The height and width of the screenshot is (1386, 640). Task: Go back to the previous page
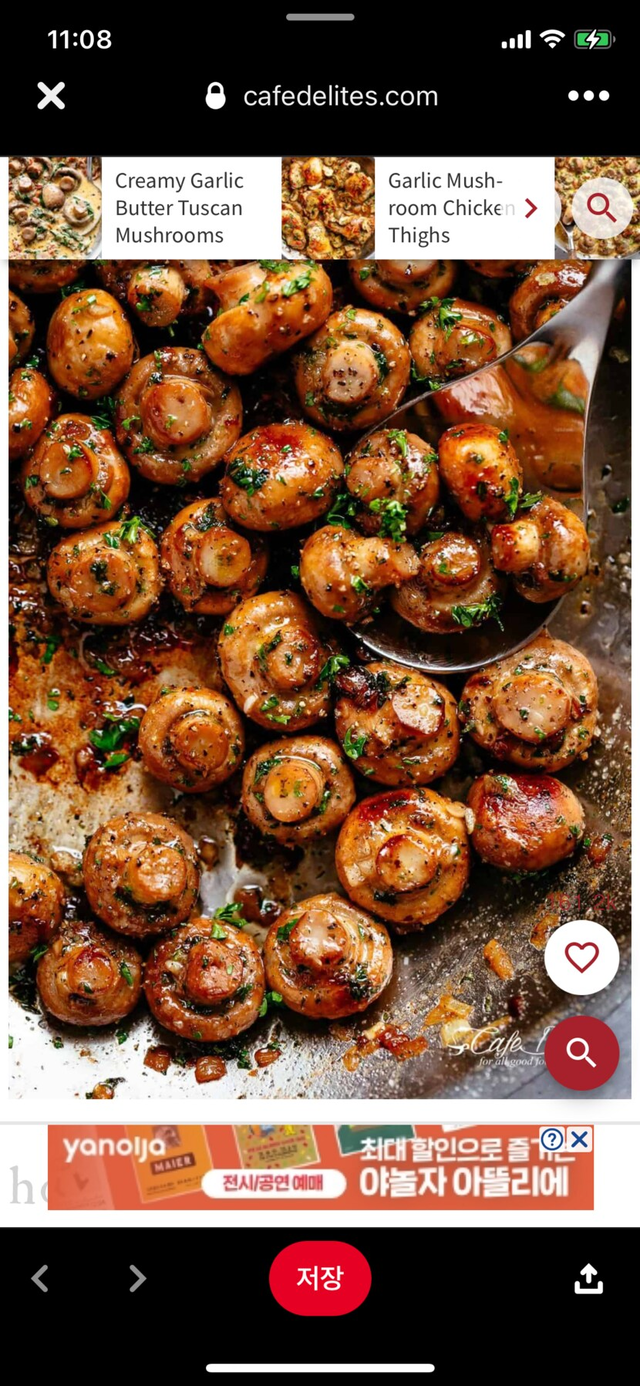coord(40,1278)
